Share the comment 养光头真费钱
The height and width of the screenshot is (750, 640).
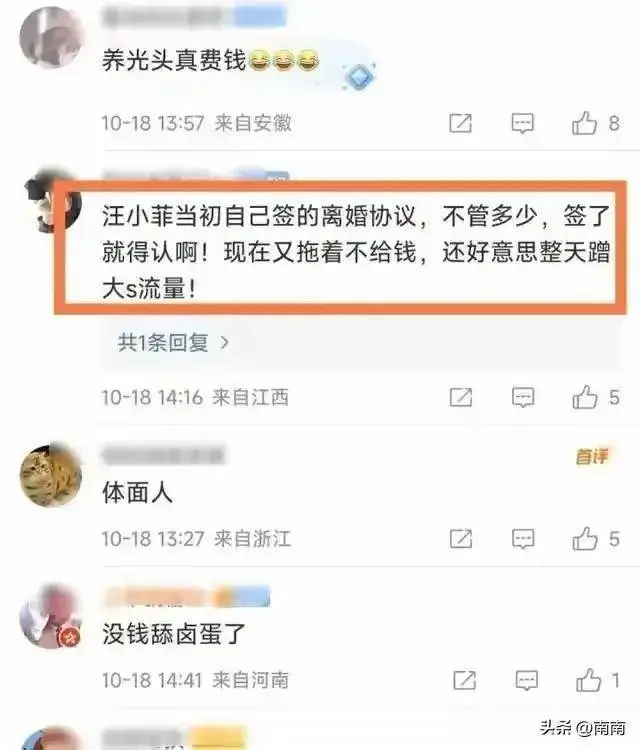pos(461,124)
